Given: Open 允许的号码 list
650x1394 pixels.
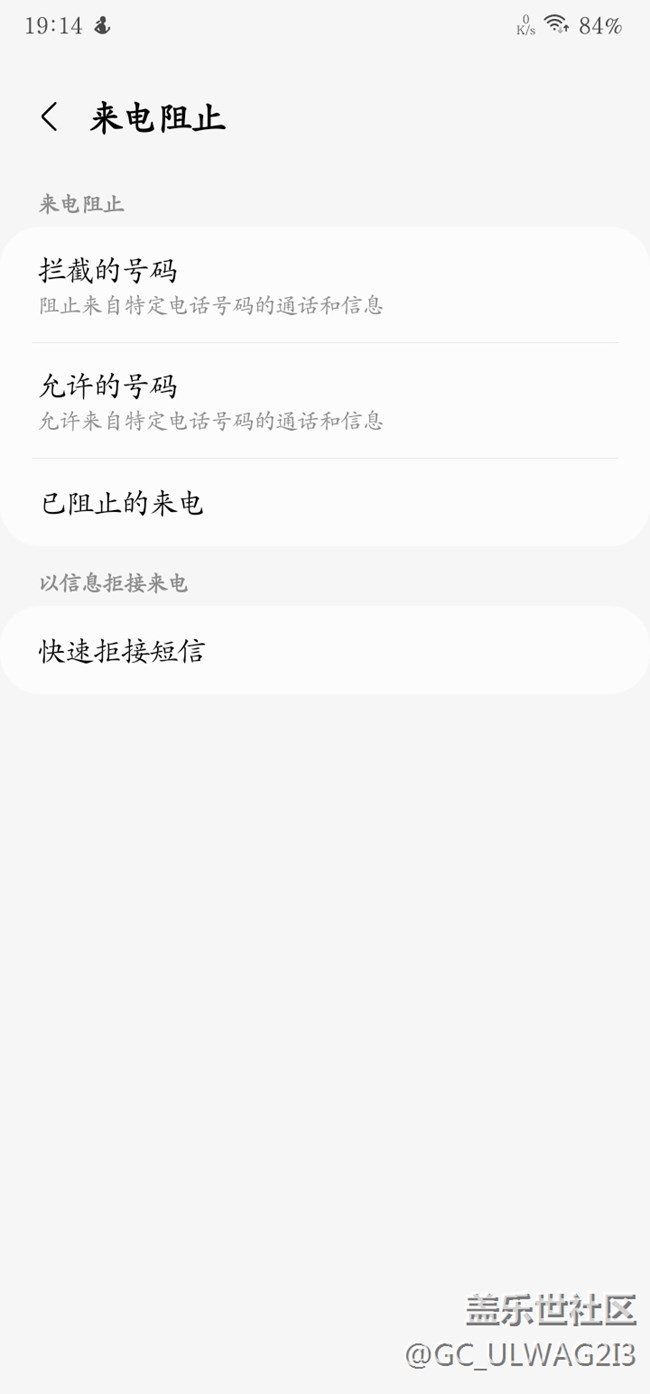Looking at the screenshot, I should 324,401.
